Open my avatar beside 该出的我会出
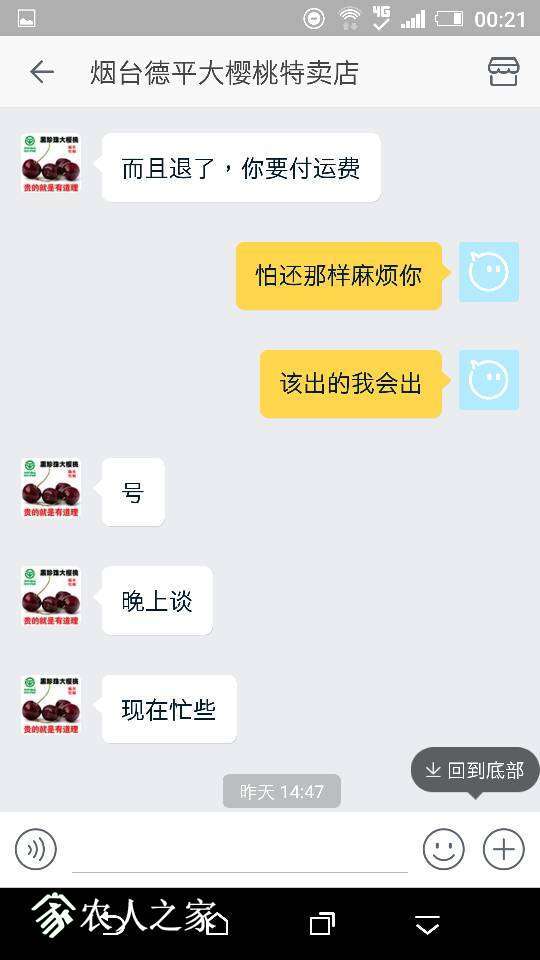This screenshot has width=540, height=960. coord(489,380)
